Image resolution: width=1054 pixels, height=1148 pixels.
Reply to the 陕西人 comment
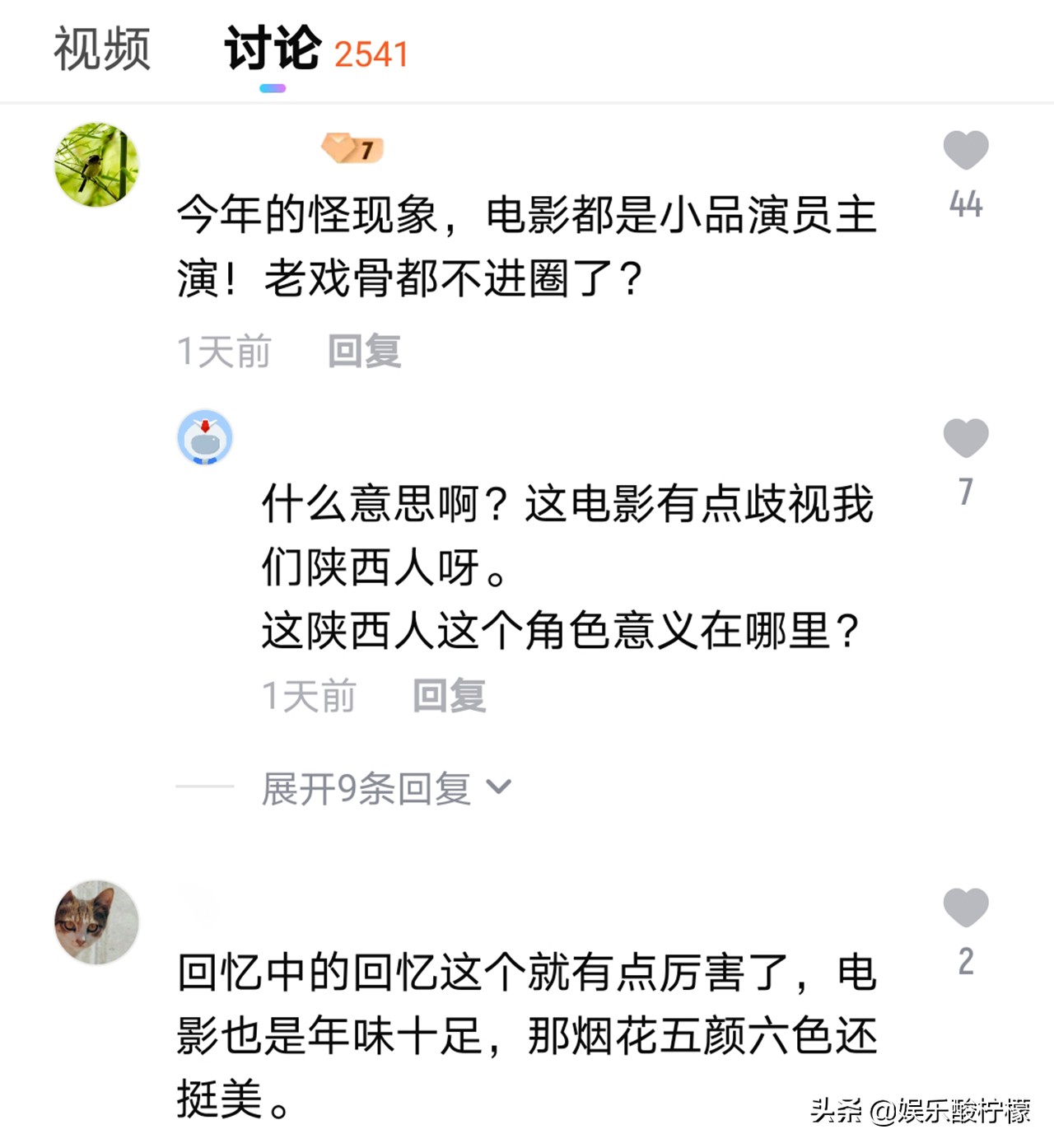point(449,696)
